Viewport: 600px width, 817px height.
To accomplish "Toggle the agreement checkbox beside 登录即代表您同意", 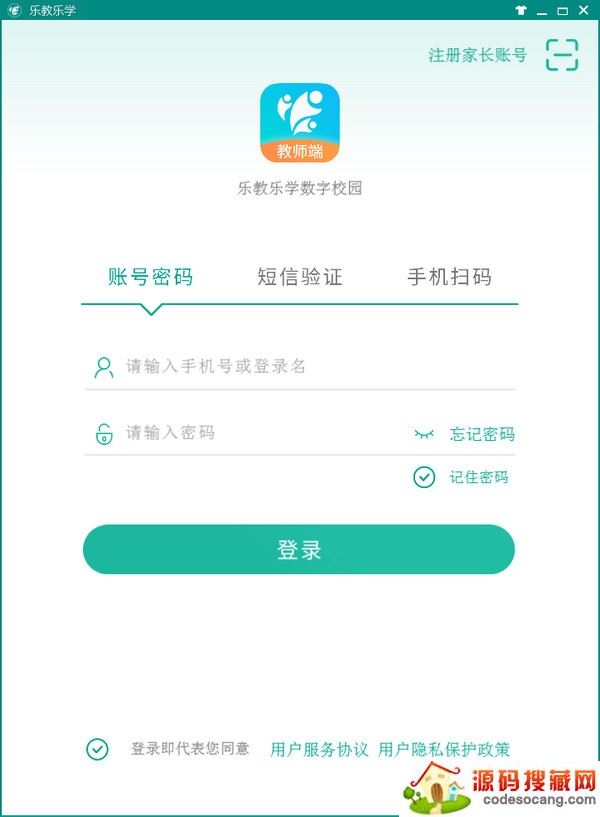I will (97, 749).
